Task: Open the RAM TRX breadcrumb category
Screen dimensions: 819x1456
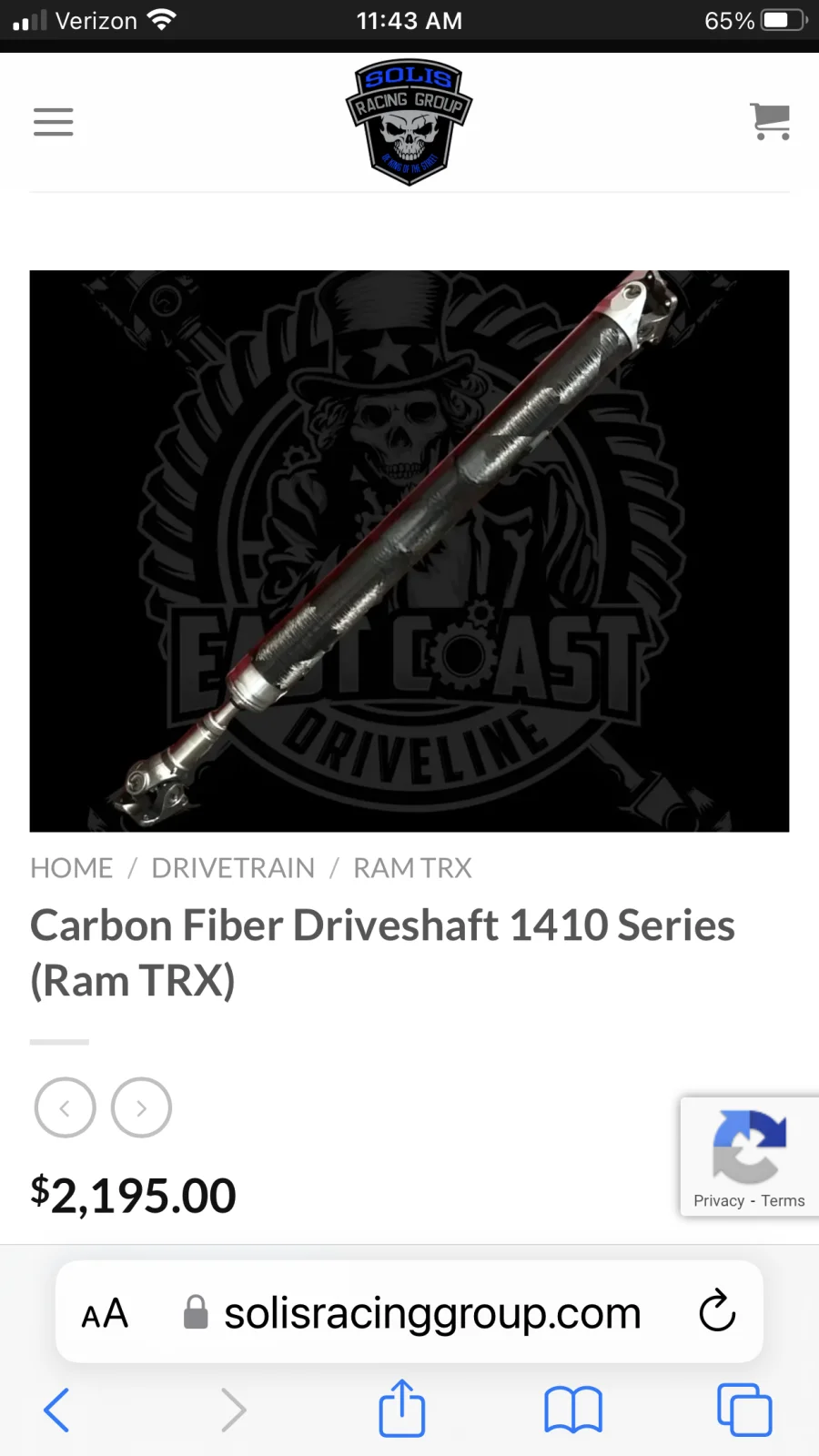Action: pyautogui.click(x=412, y=868)
